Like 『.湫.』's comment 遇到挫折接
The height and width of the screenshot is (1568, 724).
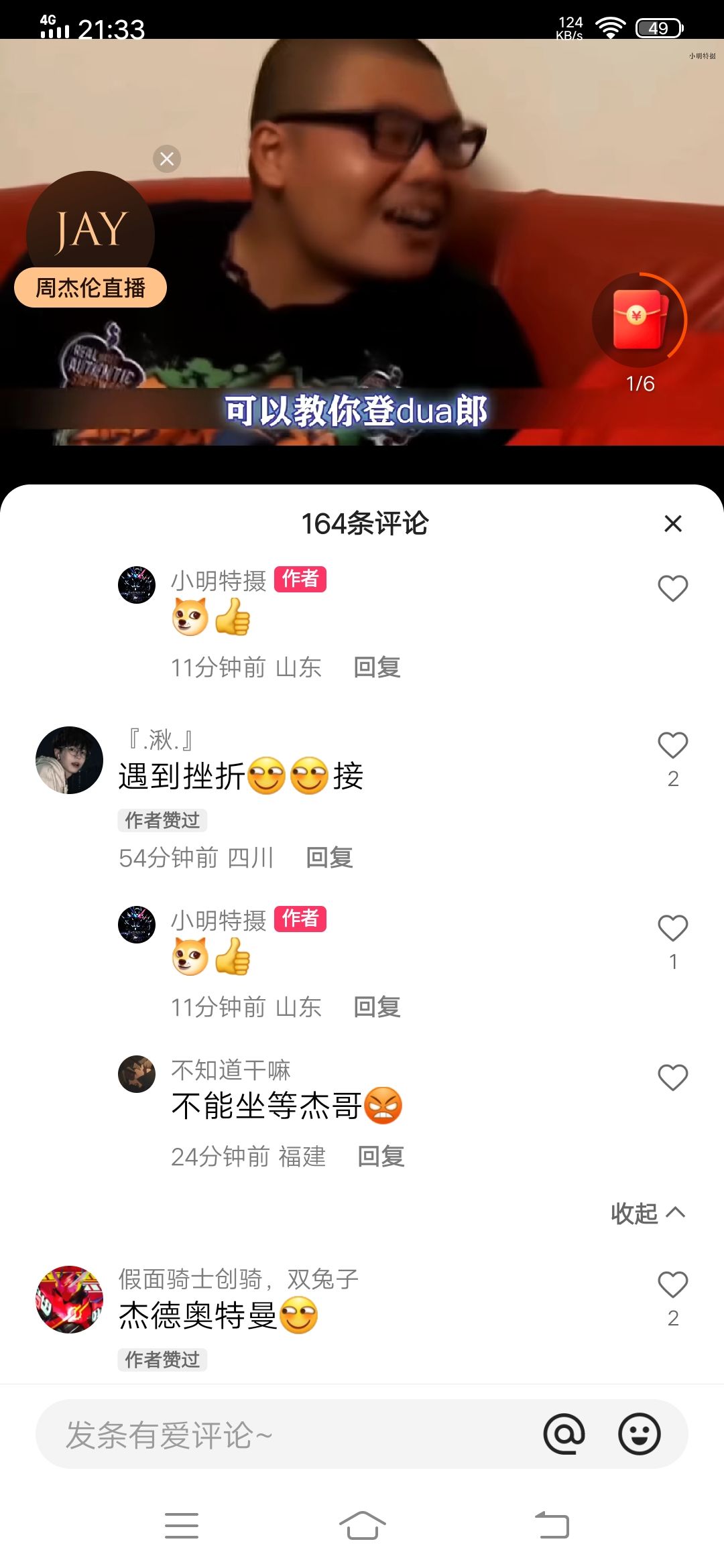tap(673, 745)
